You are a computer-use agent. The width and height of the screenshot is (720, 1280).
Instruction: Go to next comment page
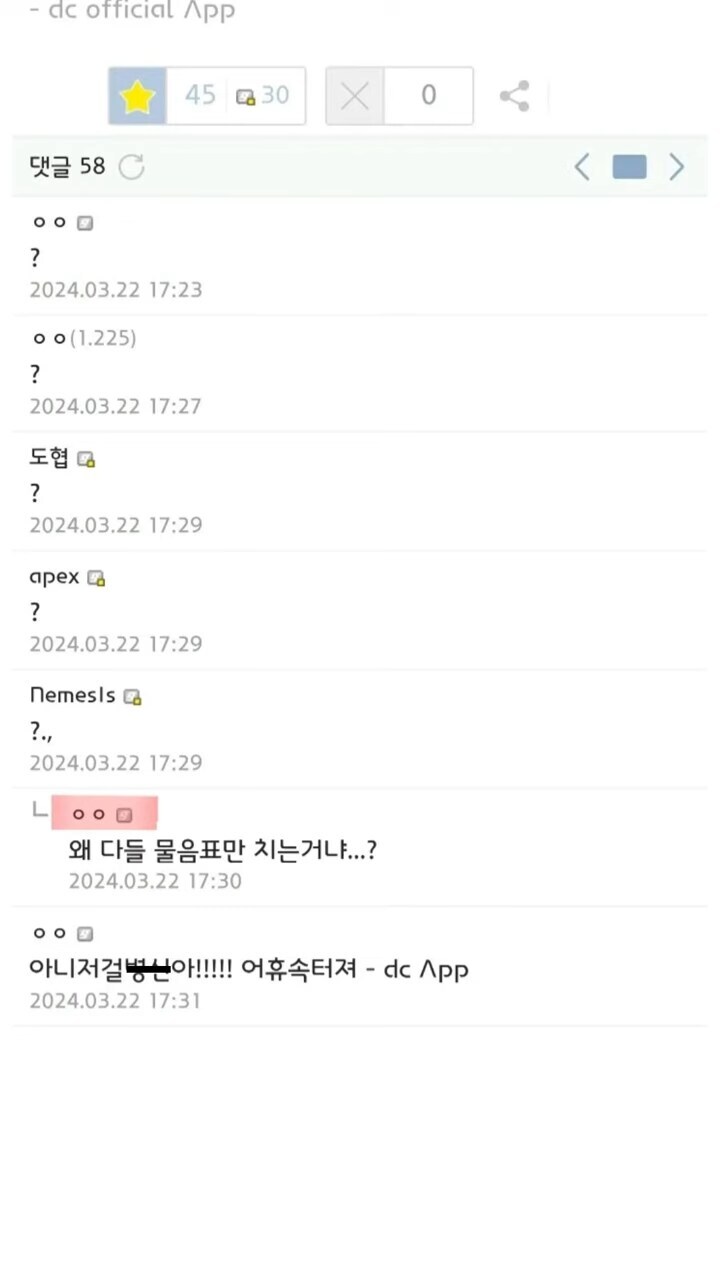pyautogui.click(x=677, y=167)
